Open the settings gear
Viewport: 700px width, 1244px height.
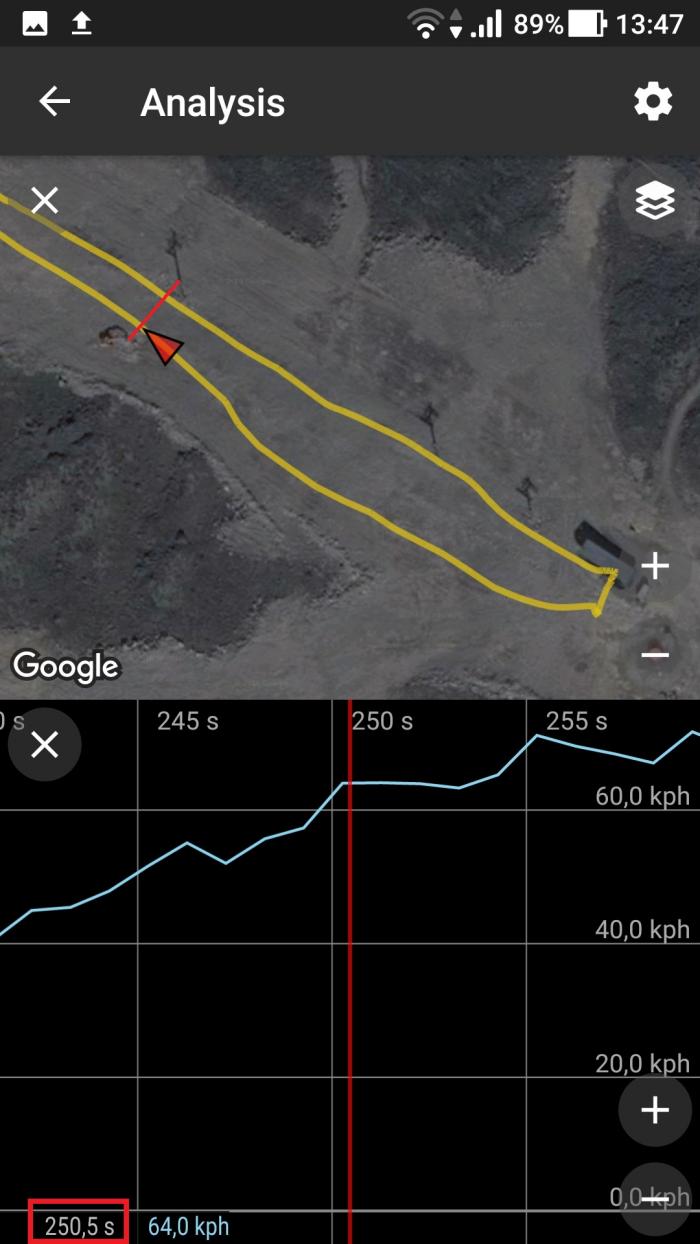coord(653,102)
